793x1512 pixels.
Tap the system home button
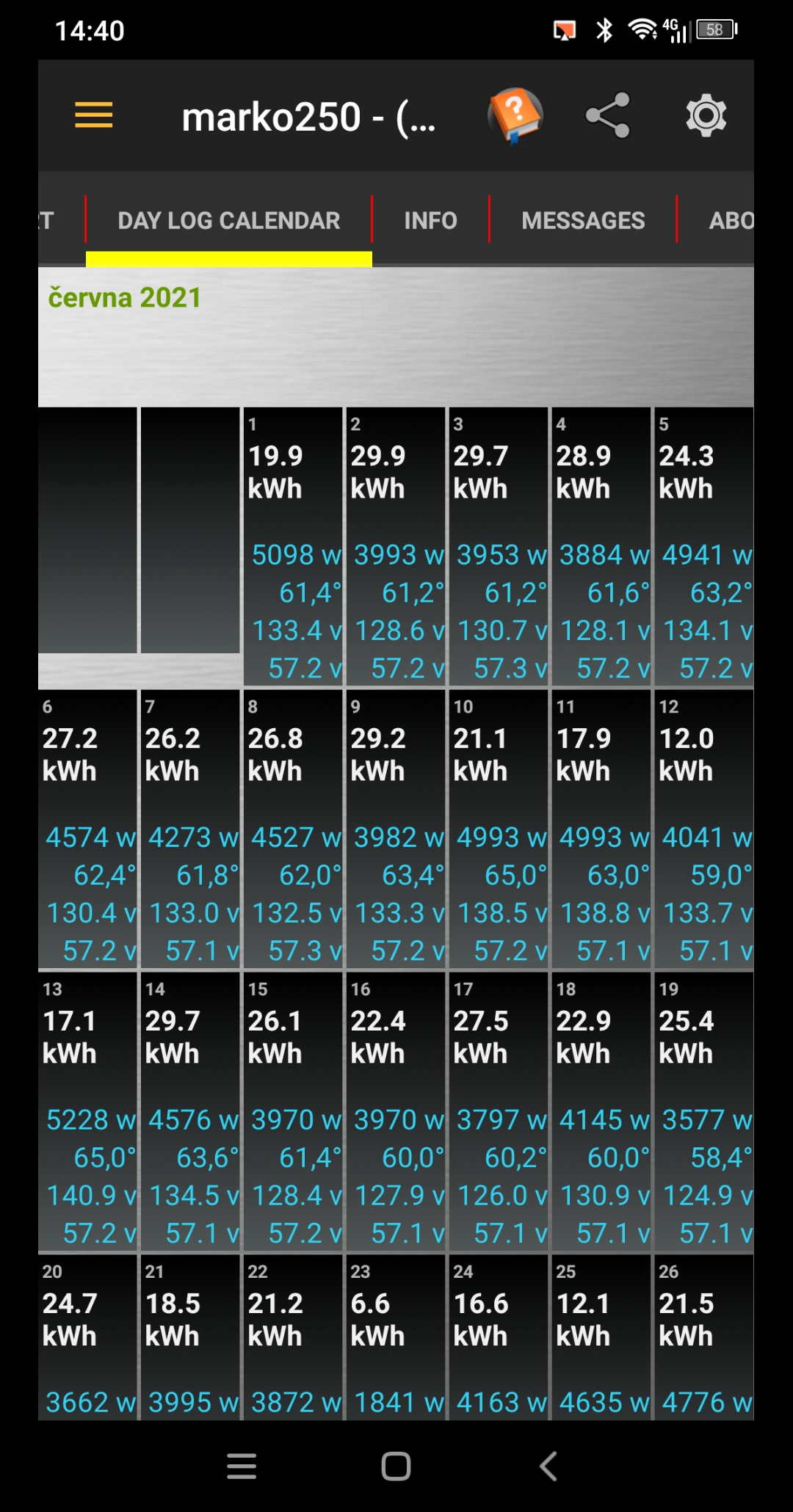pyautogui.click(x=396, y=1466)
